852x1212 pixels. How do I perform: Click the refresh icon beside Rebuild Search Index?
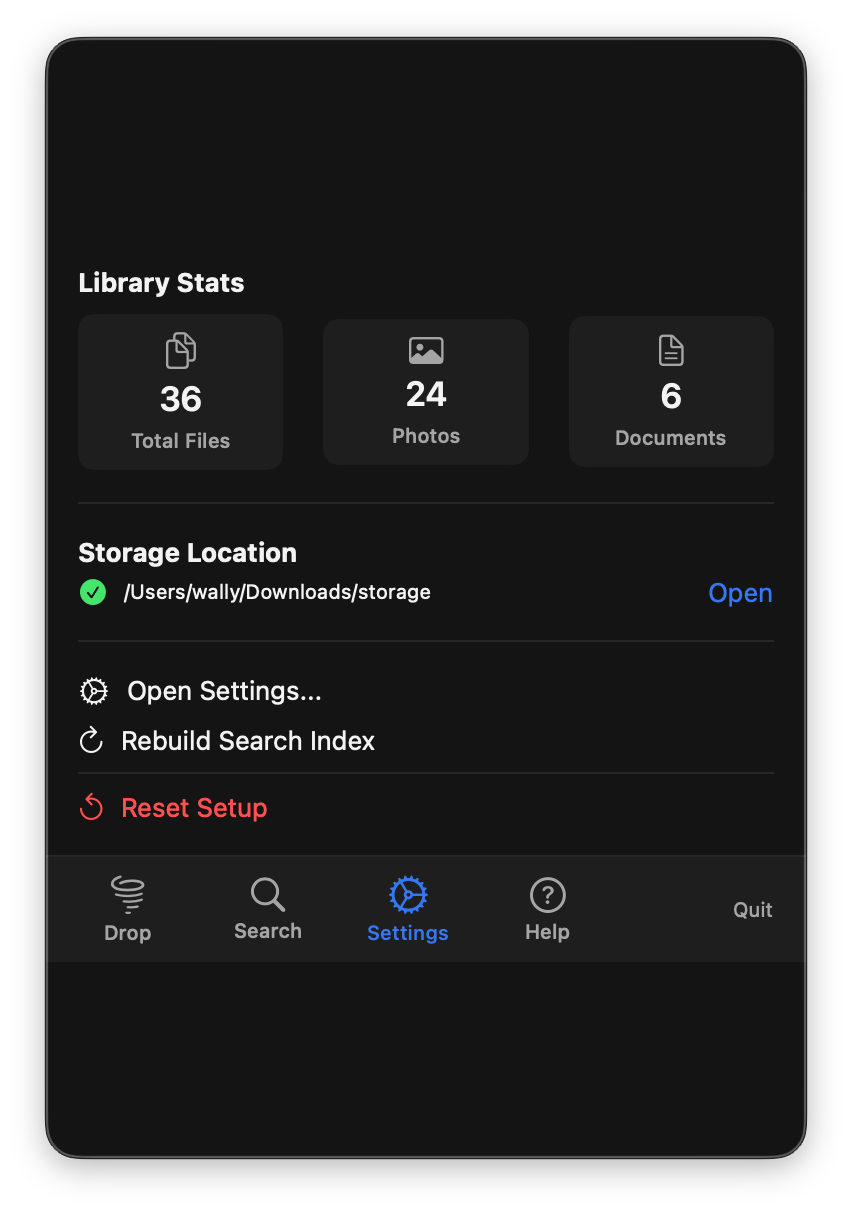click(x=93, y=740)
